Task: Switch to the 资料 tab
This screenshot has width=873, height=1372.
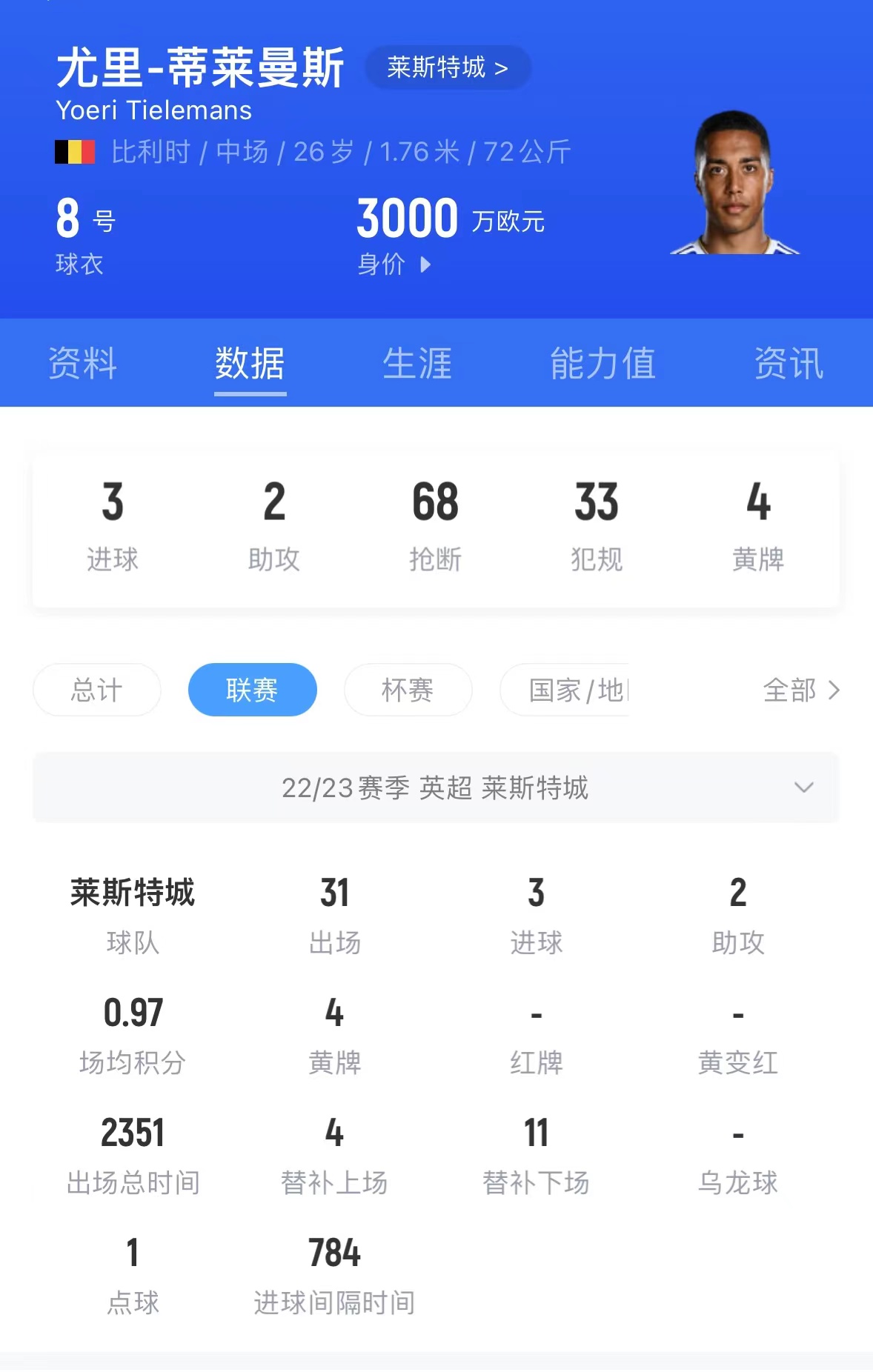Action: click(82, 363)
